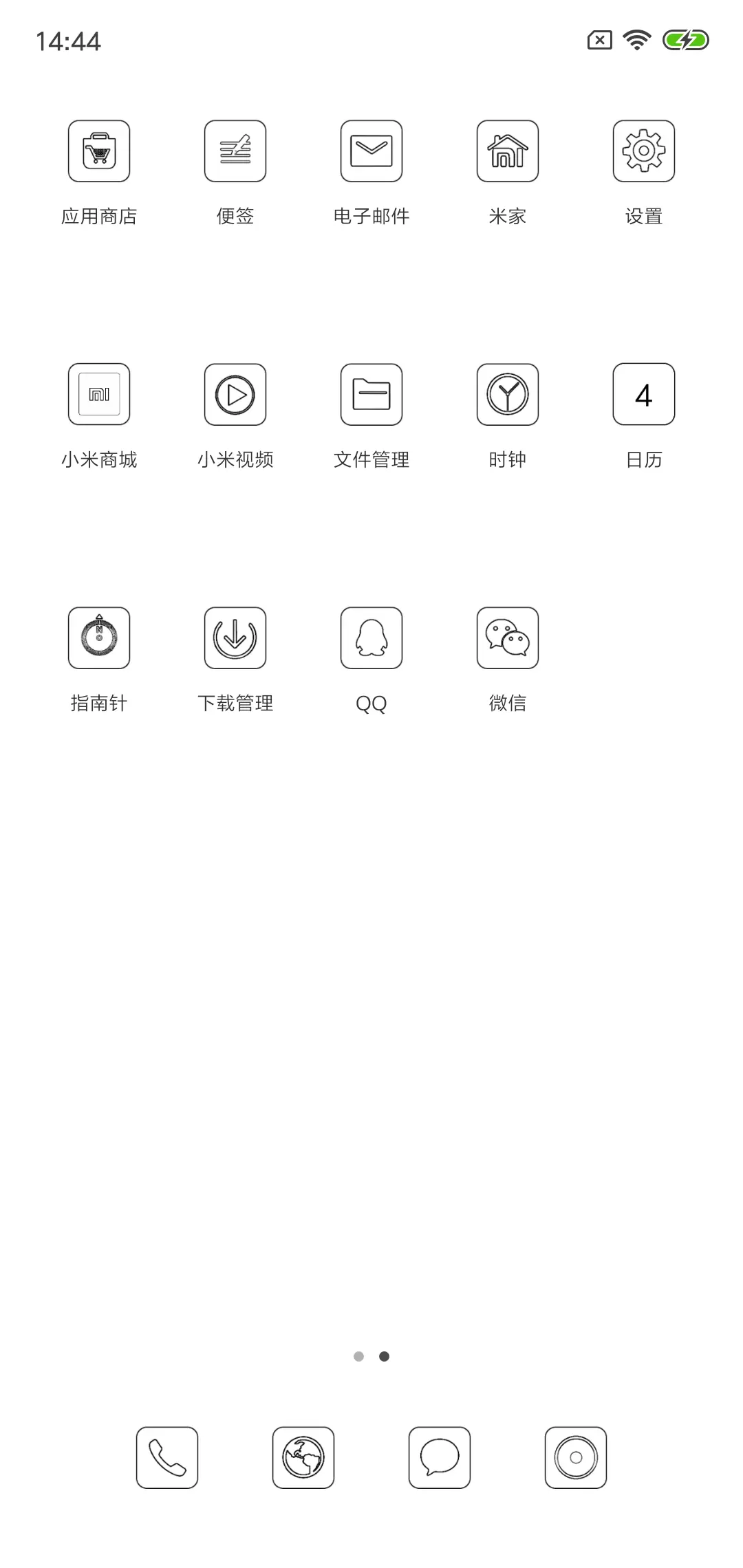This screenshot has height=1568, width=743.
Task: Open the 下载管理 download manager
Action: click(x=235, y=638)
